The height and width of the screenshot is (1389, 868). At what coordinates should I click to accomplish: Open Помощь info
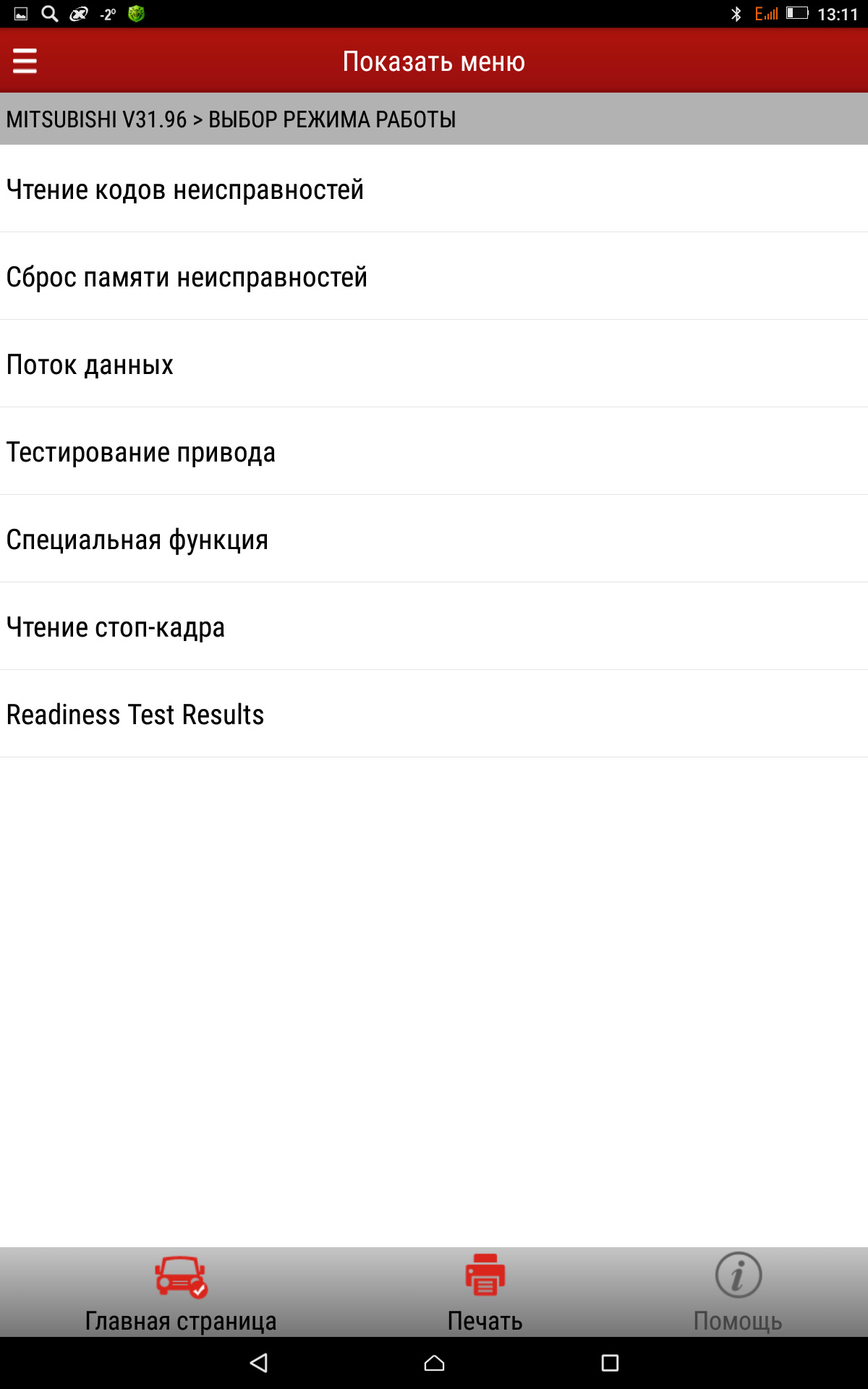click(x=738, y=1293)
